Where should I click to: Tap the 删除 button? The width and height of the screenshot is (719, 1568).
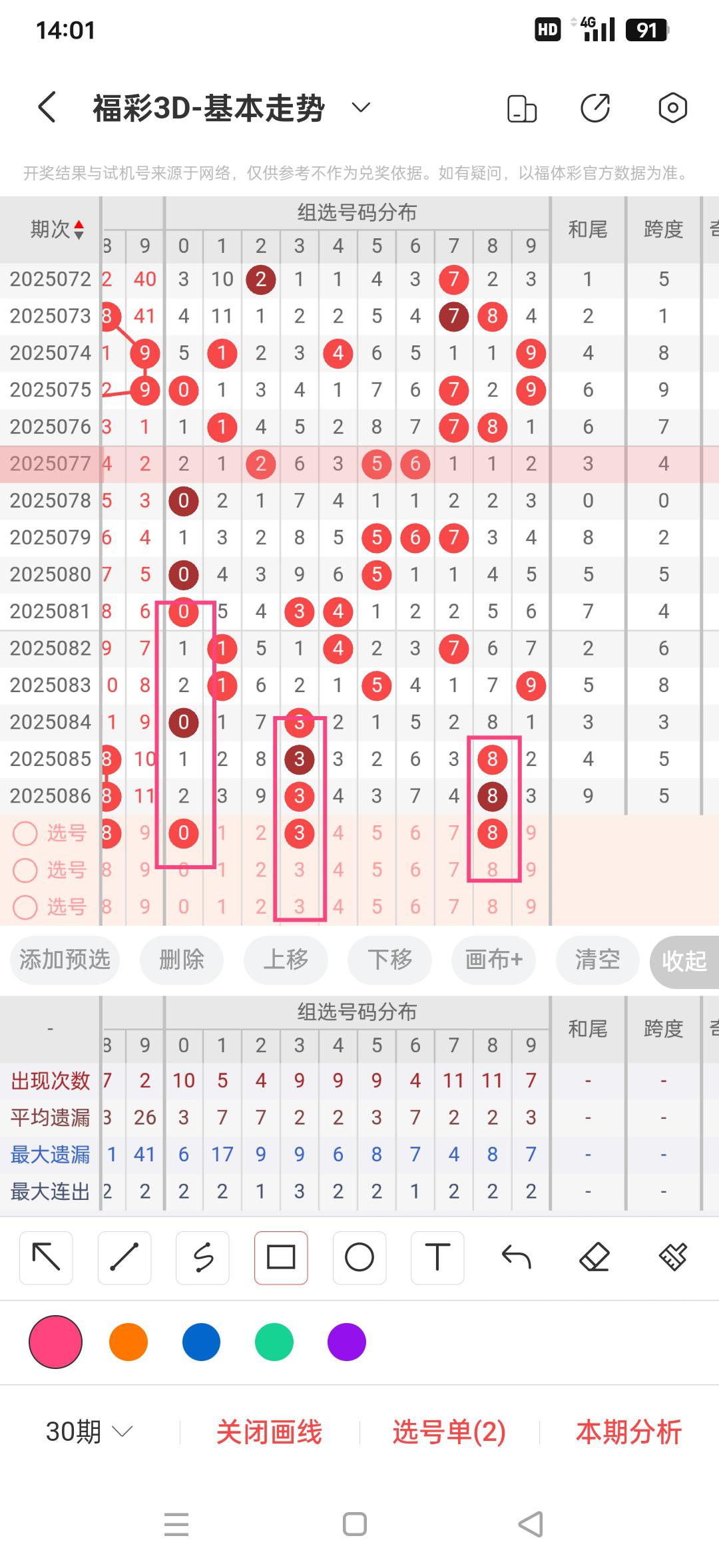coord(181,960)
